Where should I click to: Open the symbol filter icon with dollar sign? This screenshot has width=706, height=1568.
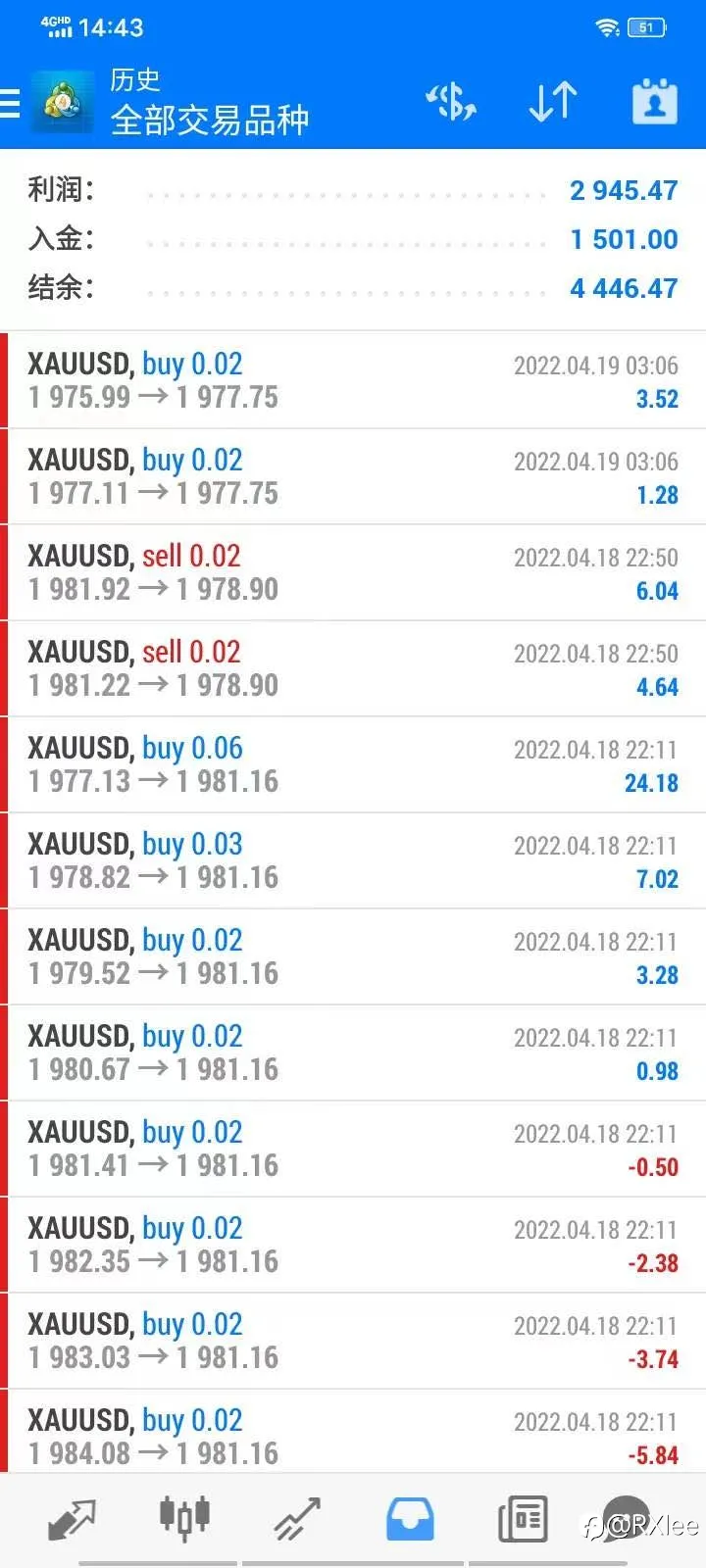pyautogui.click(x=451, y=101)
